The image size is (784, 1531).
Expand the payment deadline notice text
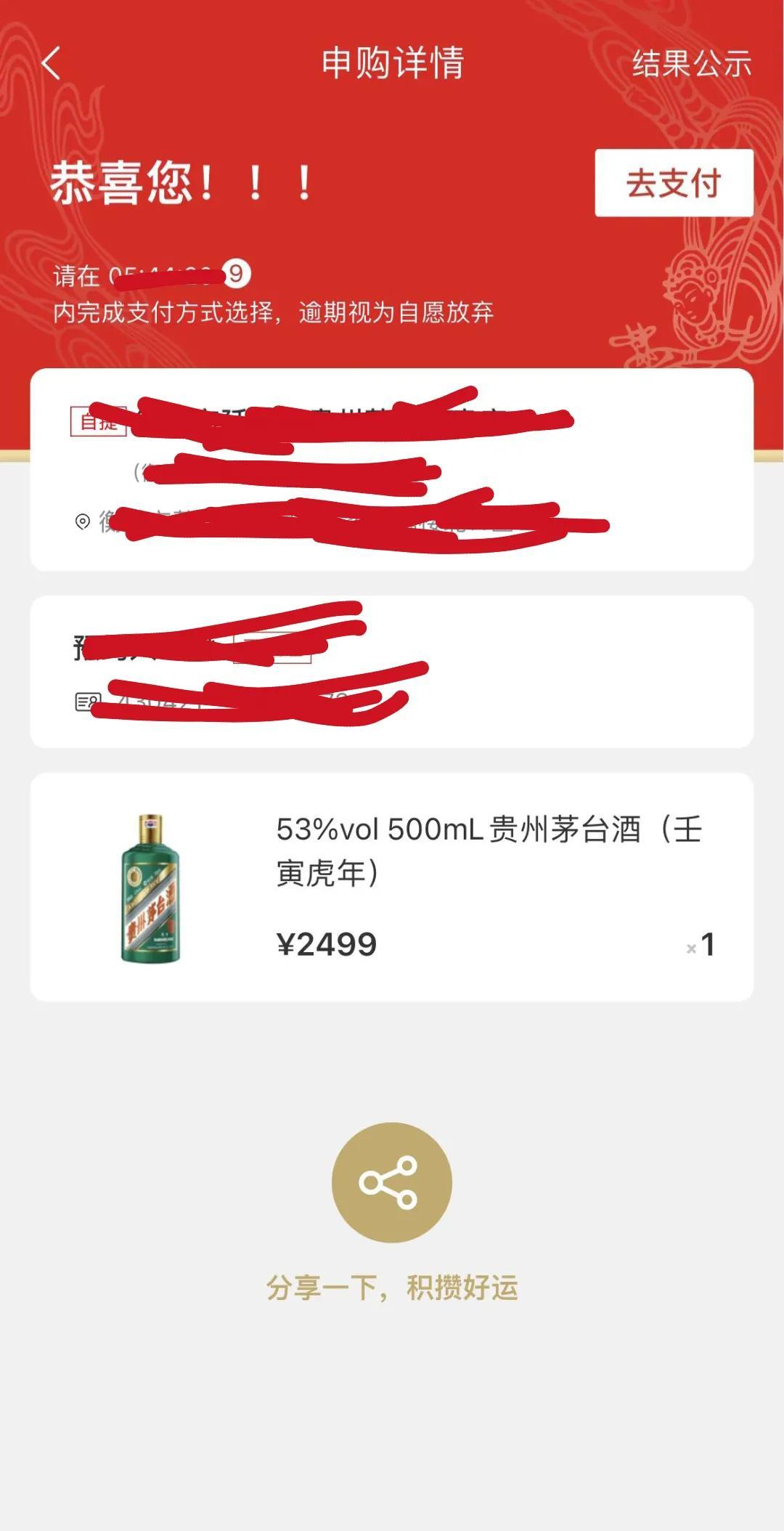coord(274,312)
